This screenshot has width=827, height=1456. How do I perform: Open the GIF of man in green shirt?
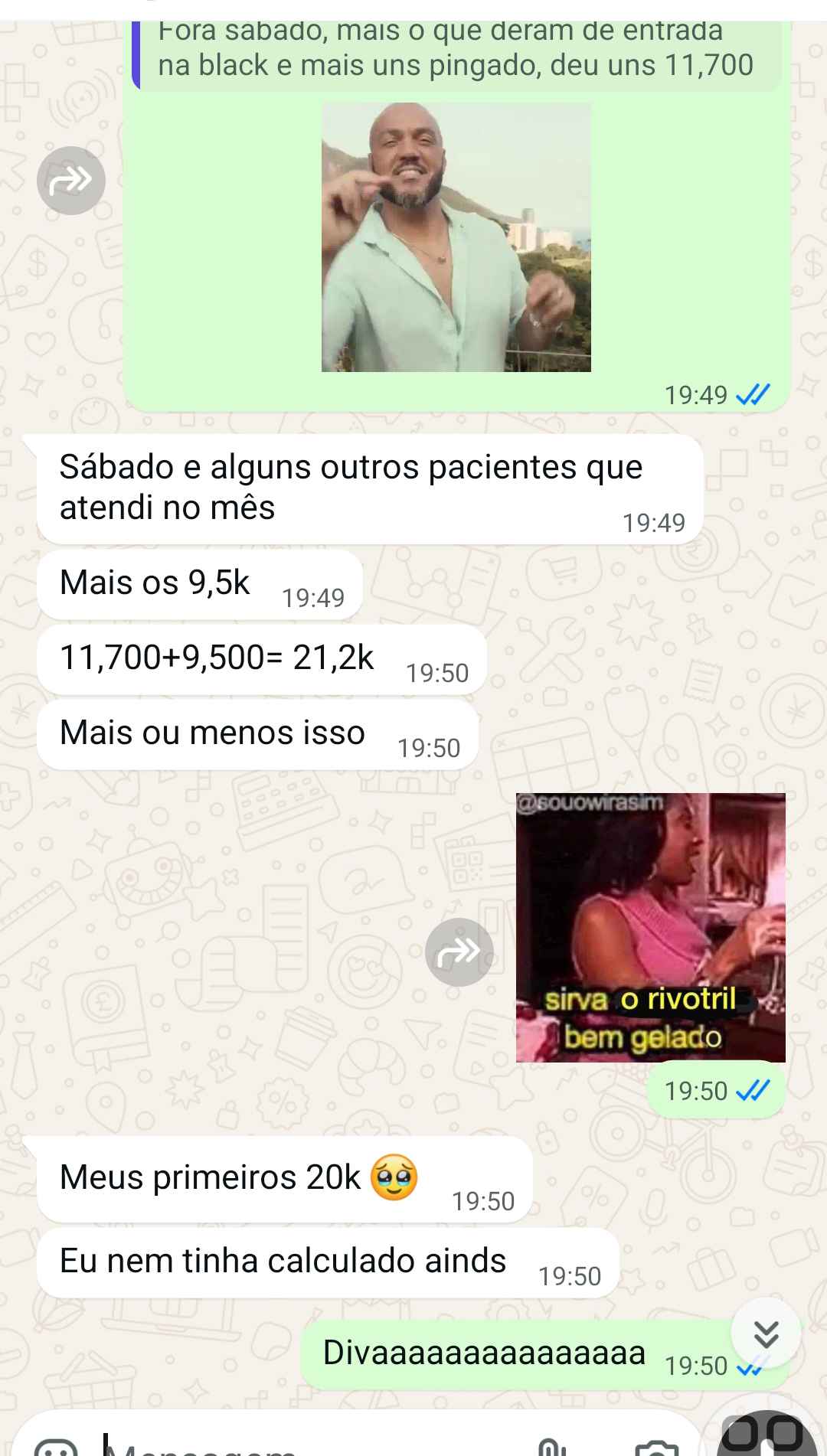click(456, 237)
